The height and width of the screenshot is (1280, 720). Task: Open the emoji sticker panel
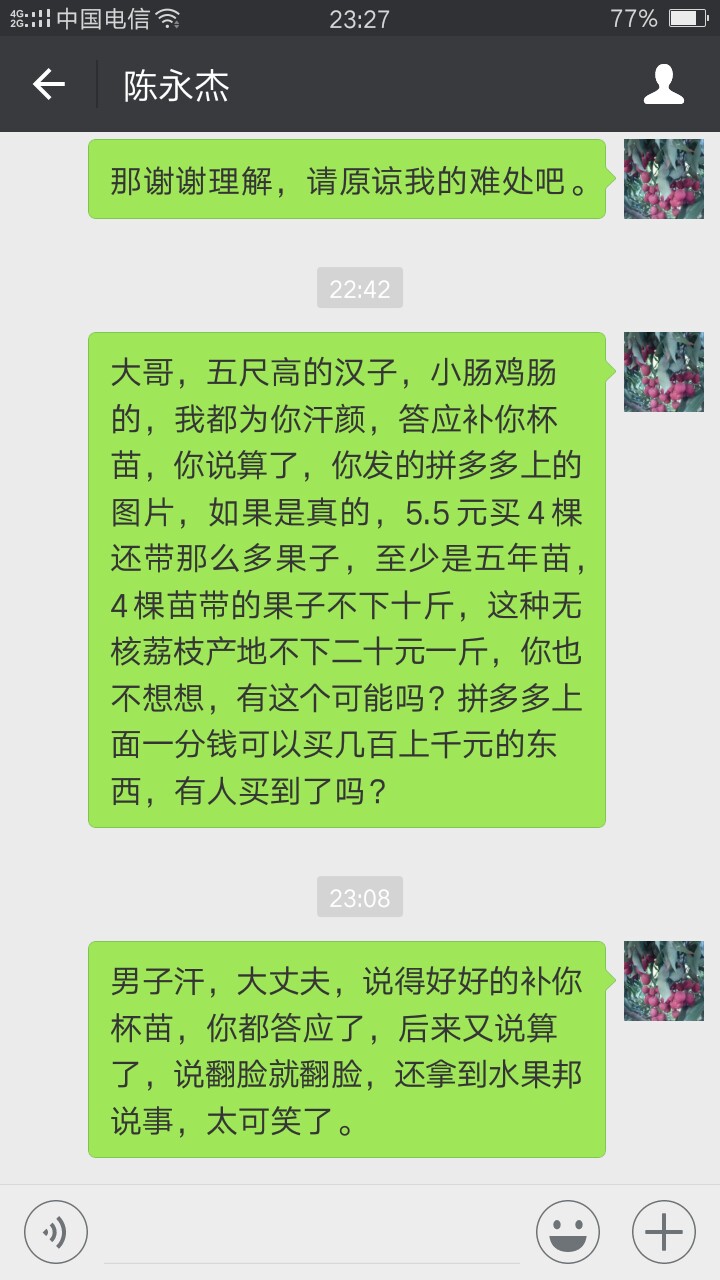click(568, 1232)
